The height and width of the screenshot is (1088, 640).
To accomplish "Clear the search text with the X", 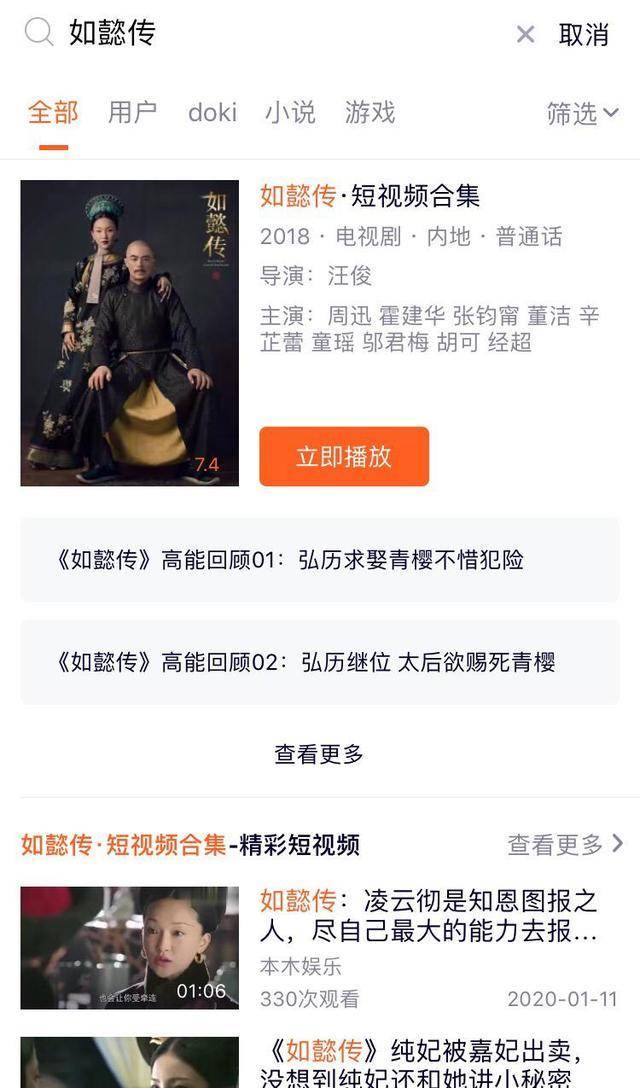I will 525,35.
